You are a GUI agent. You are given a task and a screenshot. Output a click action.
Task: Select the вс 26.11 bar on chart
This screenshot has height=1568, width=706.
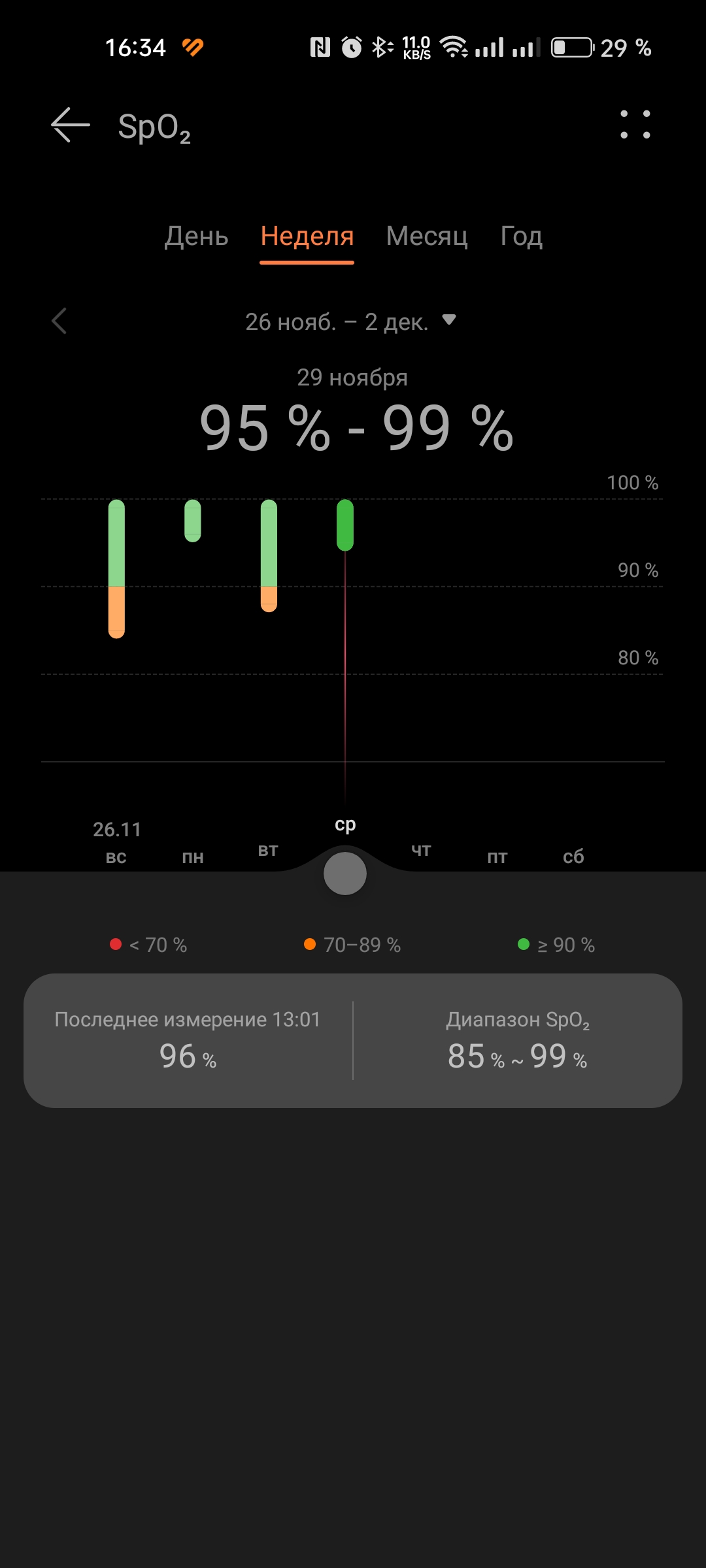[x=116, y=569]
